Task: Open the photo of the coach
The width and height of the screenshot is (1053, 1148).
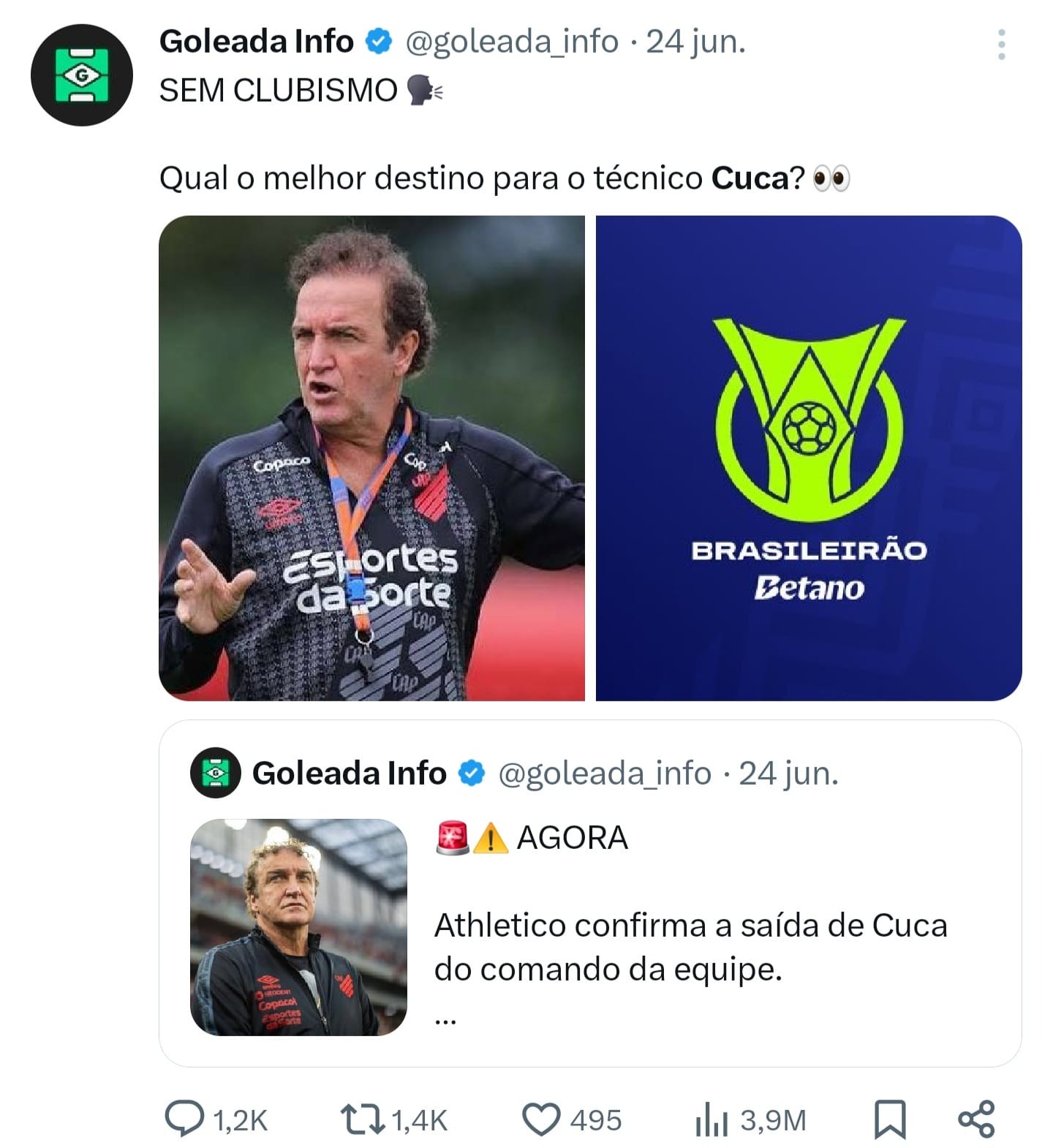Action: [x=371, y=458]
